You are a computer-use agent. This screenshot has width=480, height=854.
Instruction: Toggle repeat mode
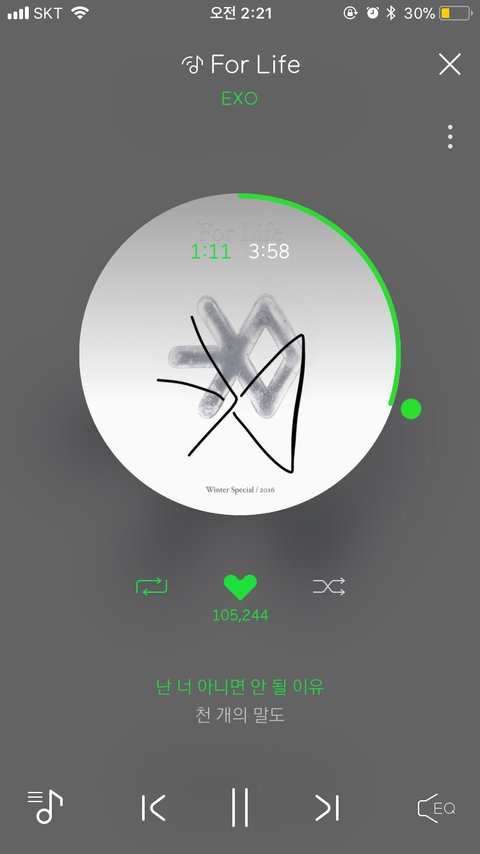151,587
